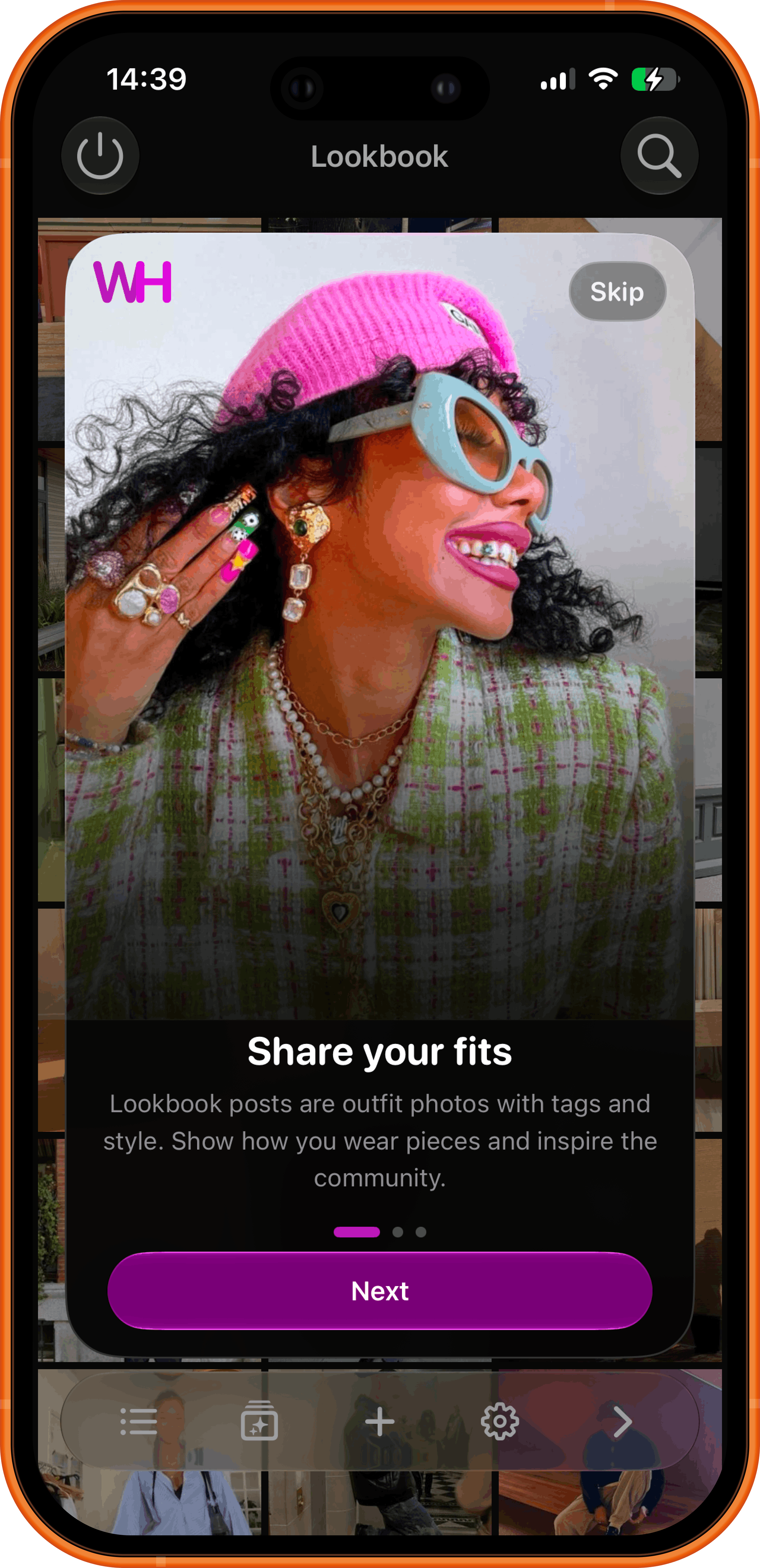Tap the right chevron in the toolbar
The image size is (760, 1568).
pos(622,1422)
